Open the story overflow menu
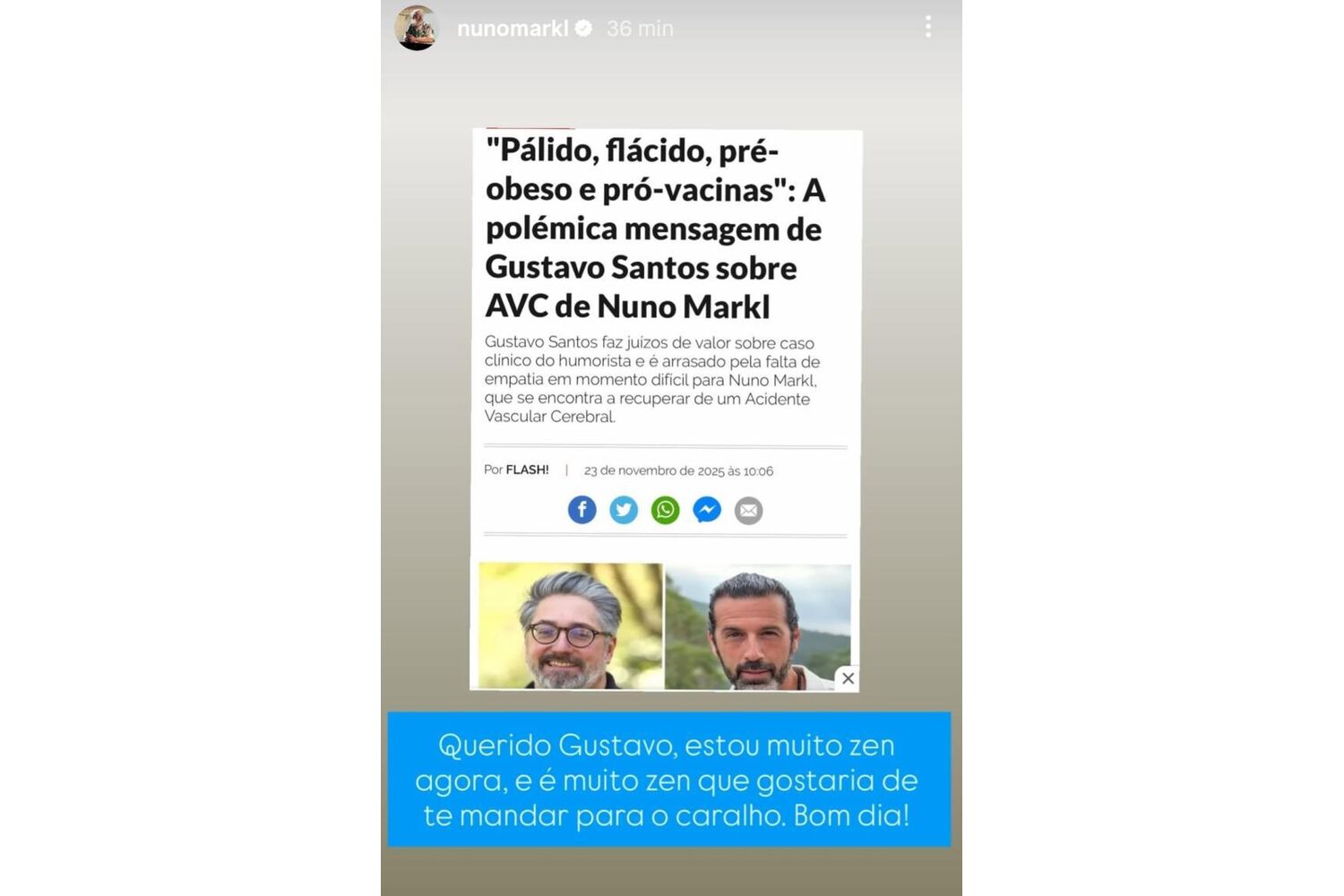 point(928,27)
